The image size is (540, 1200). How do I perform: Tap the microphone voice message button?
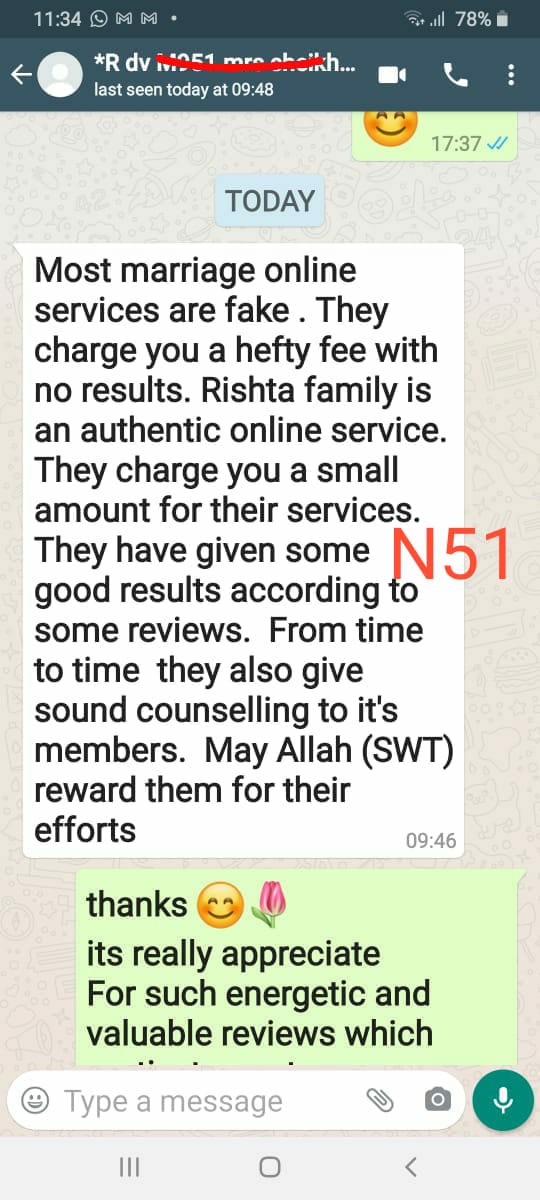503,1102
